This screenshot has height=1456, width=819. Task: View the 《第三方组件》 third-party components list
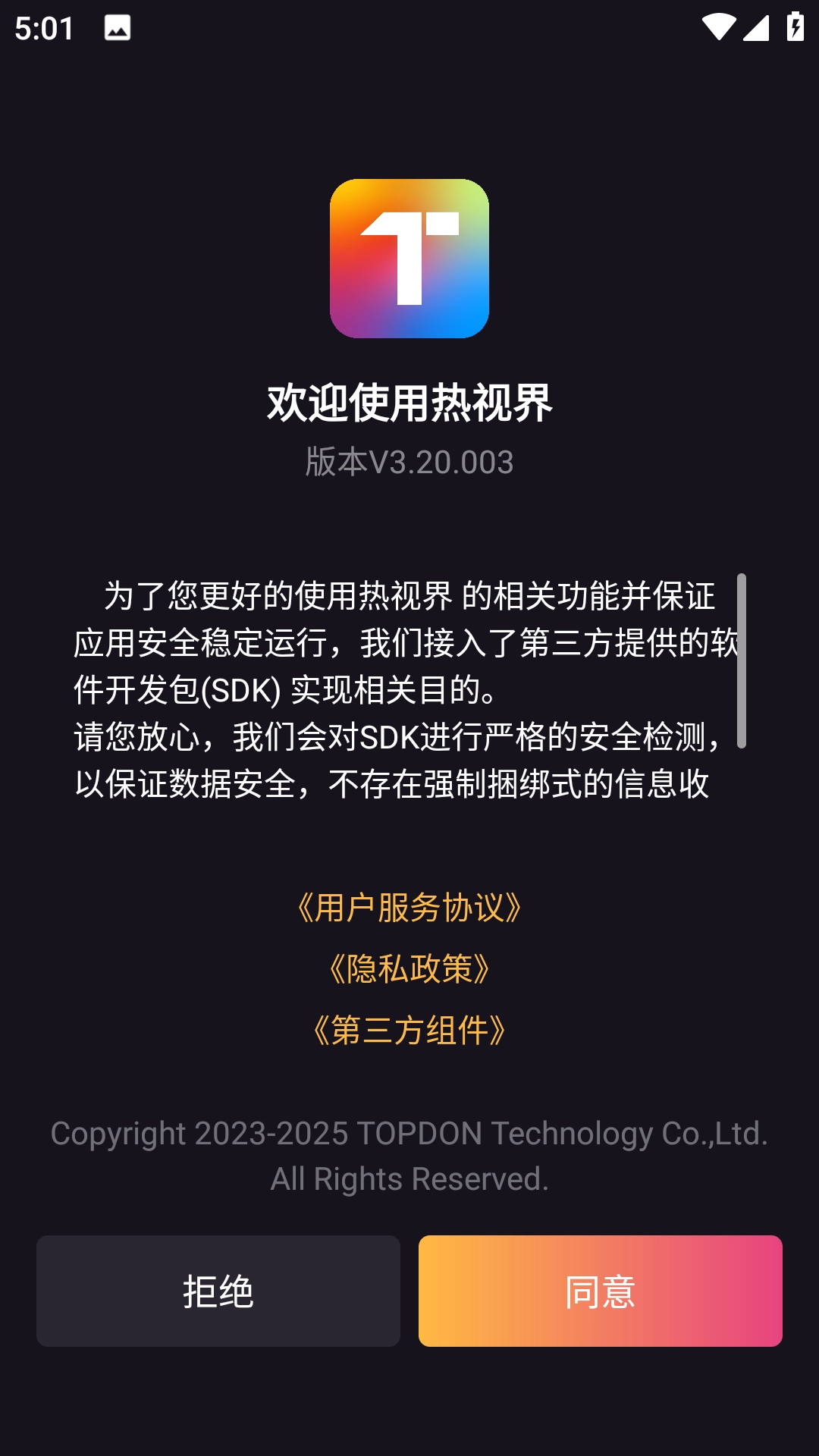click(x=409, y=1031)
